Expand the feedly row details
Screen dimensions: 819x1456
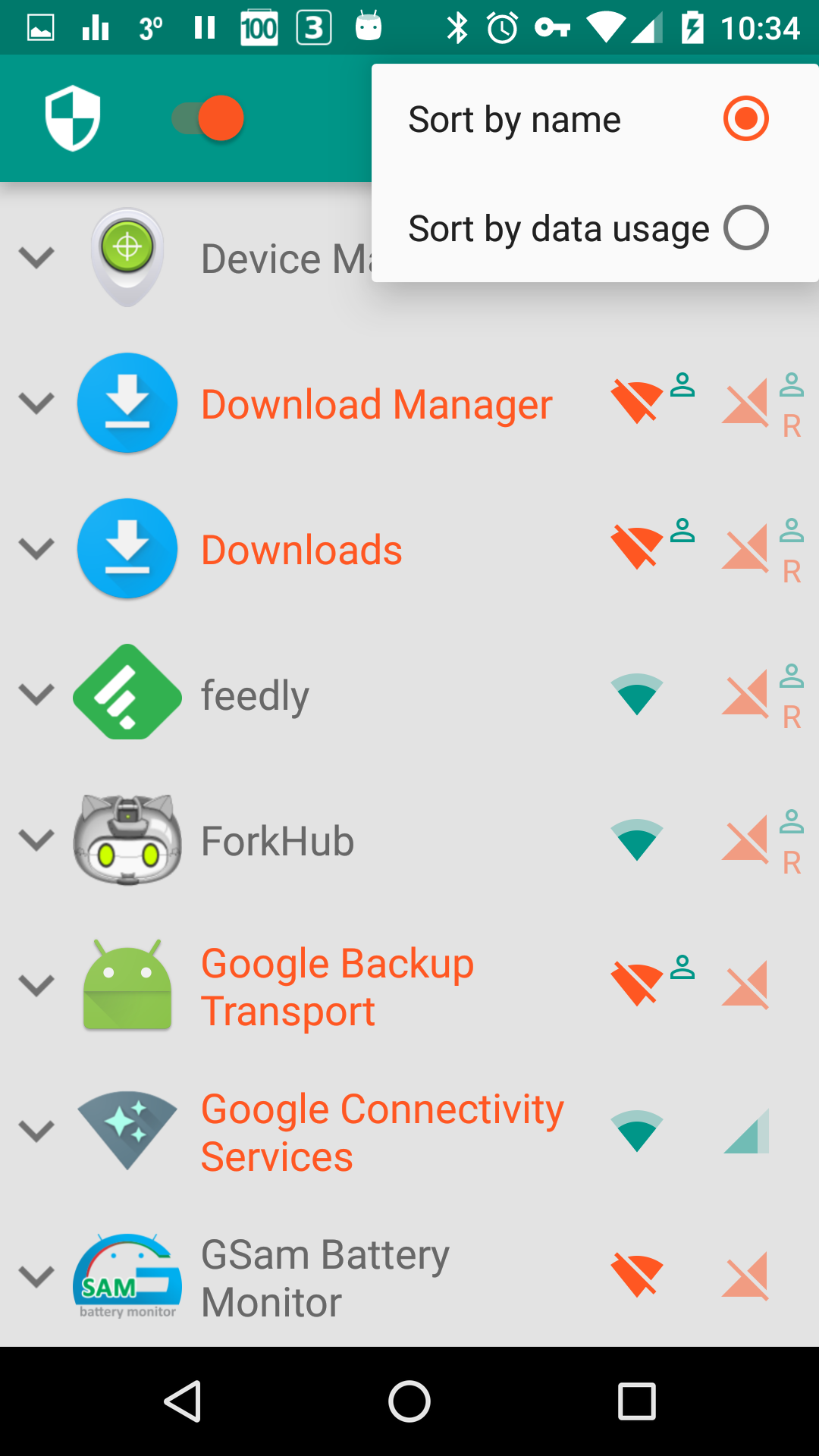pyautogui.click(x=36, y=695)
